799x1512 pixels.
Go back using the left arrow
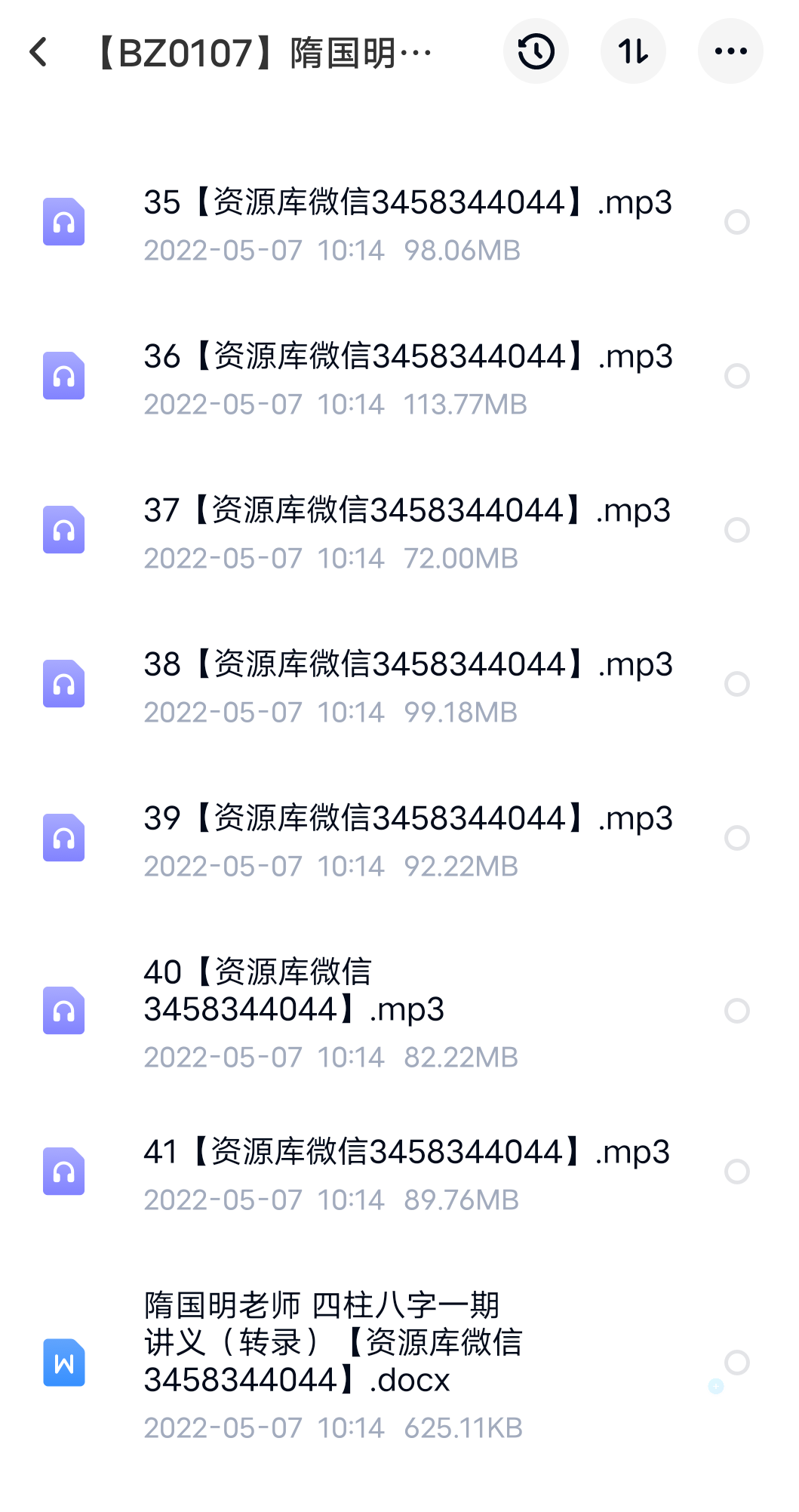point(38,51)
